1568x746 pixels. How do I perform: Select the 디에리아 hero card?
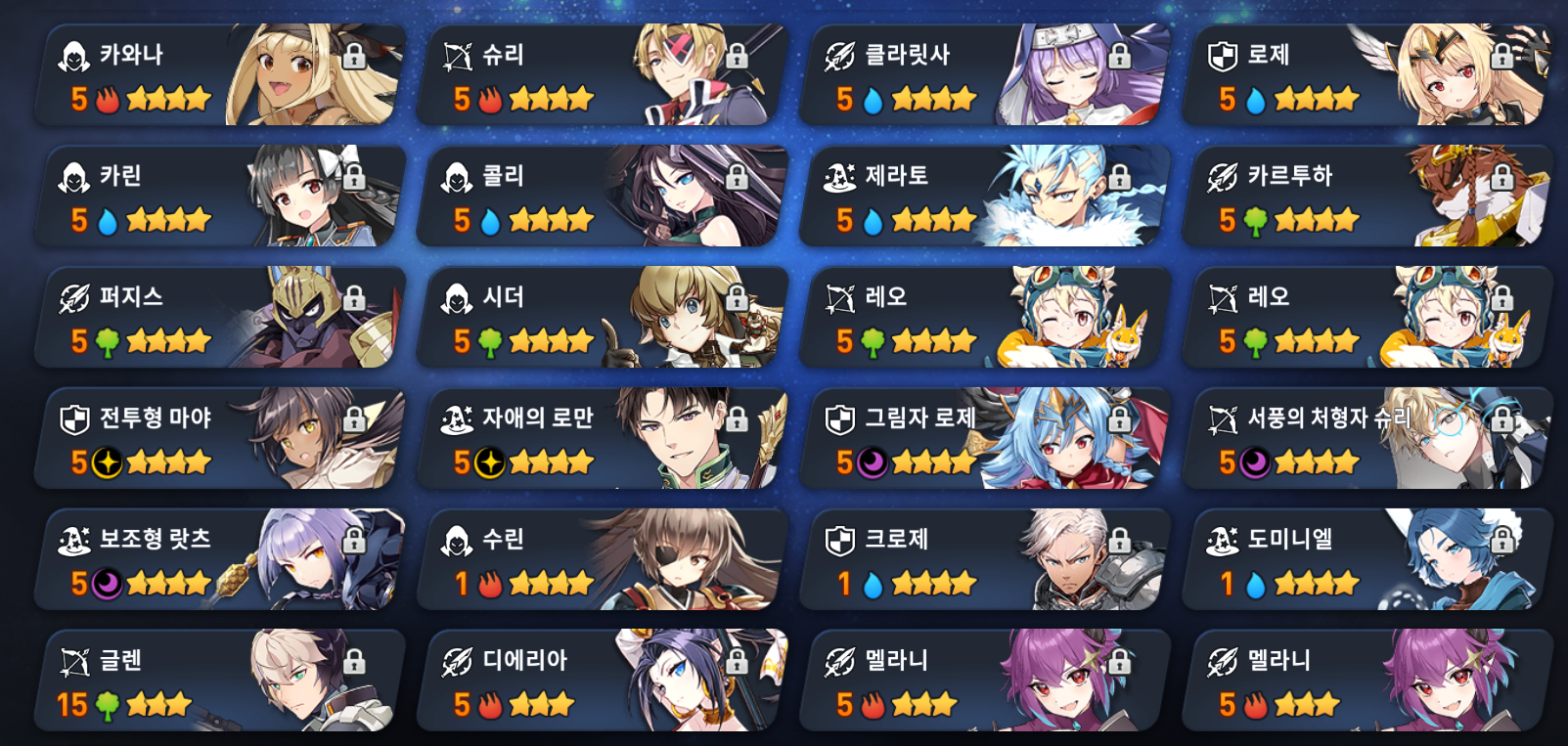[x=602, y=681]
